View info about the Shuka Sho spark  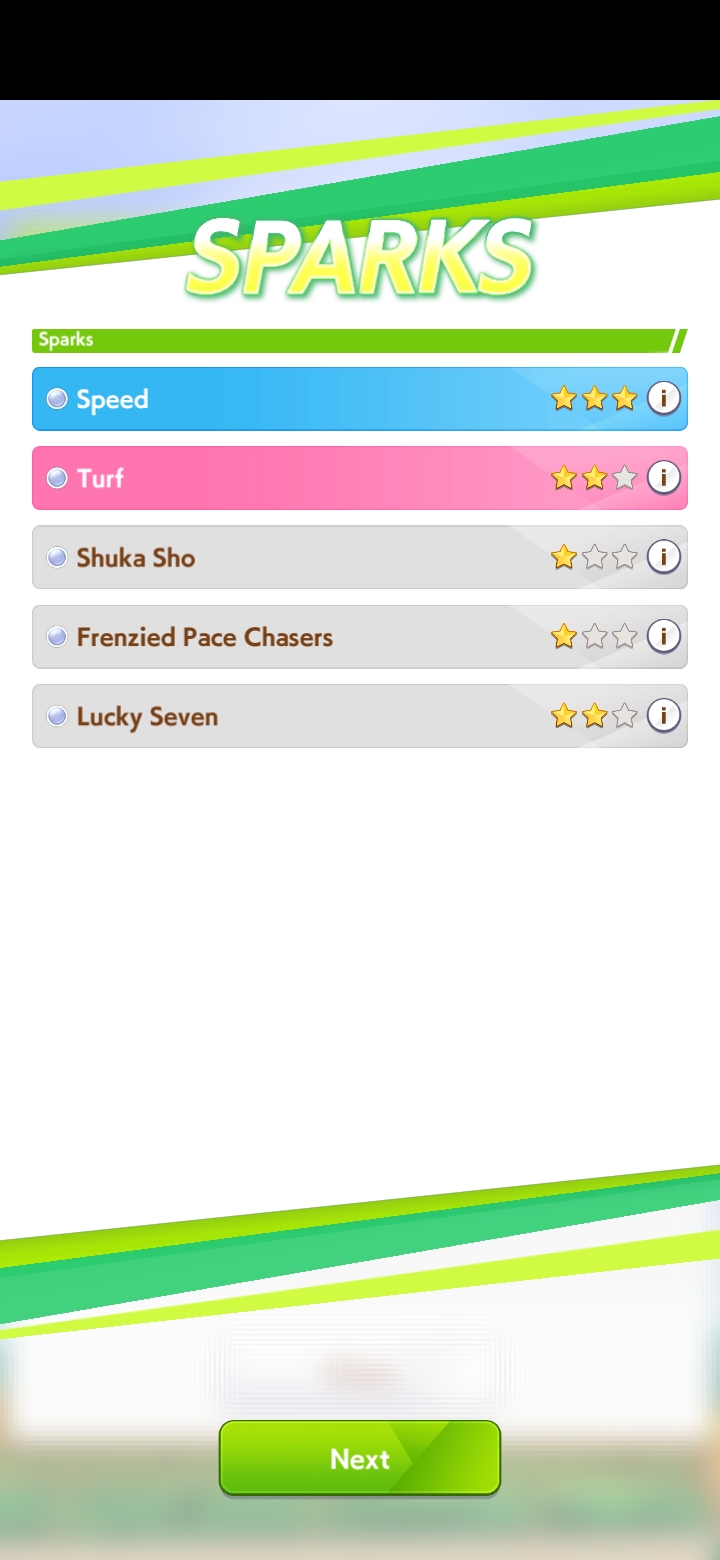pos(663,557)
